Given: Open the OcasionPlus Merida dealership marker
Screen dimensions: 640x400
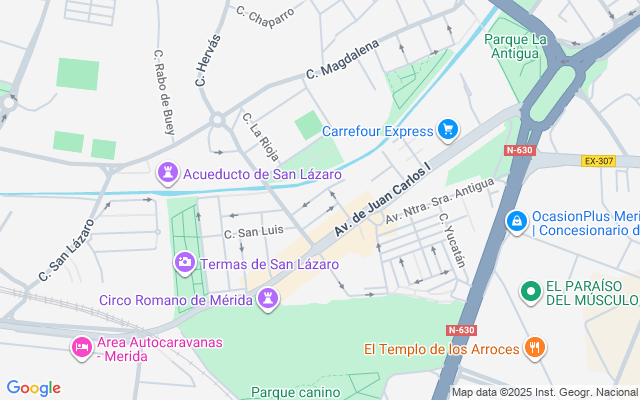Looking at the screenshot, I should click(x=516, y=221).
